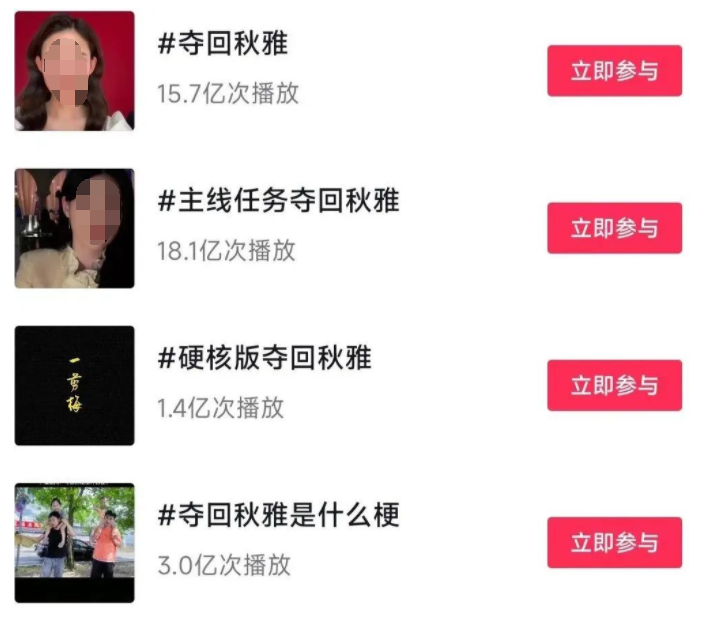Open the #夺回秋雅是什么梗 hashtag
The image size is (710, 620).
pyautogui.click(x=278, y=515)
